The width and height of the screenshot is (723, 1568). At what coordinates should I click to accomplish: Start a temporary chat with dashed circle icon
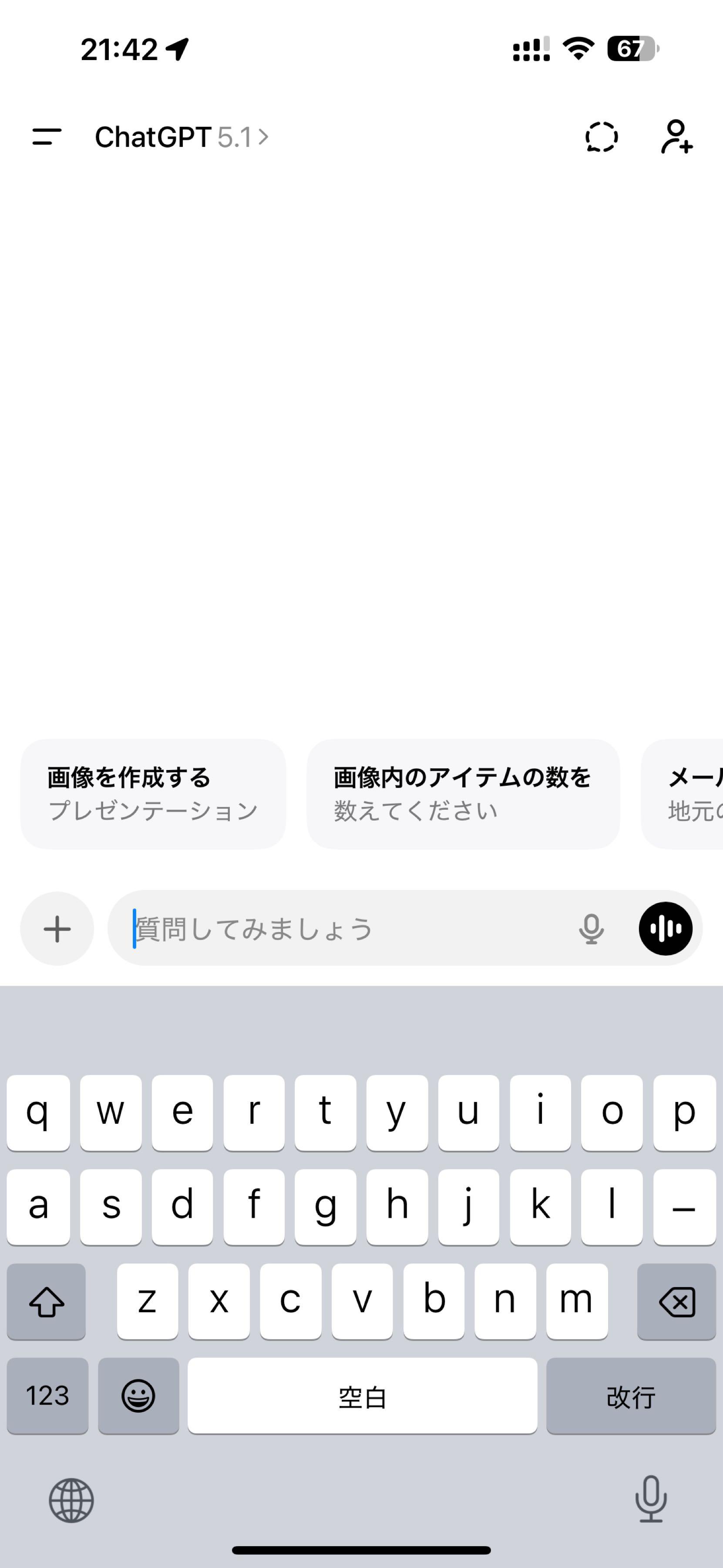coord(602,137)
